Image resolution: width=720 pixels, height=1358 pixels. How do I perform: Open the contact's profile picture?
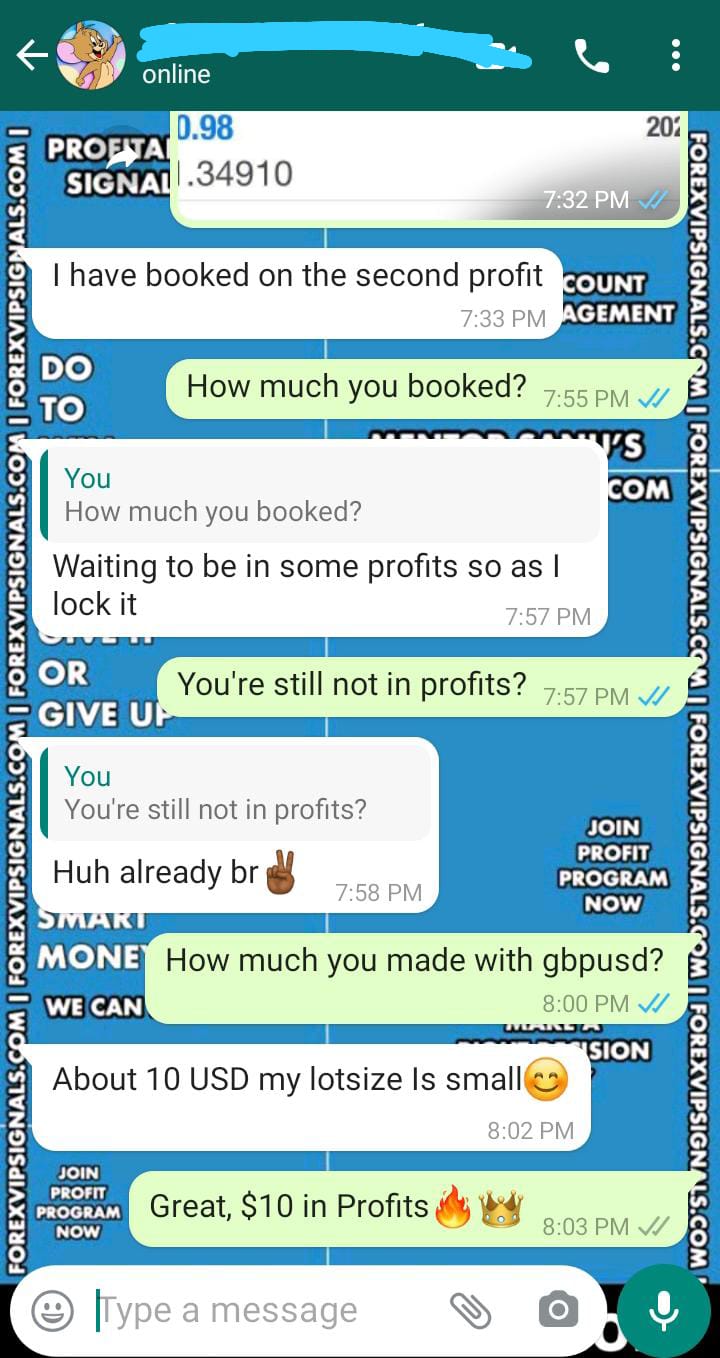(91, 56)
